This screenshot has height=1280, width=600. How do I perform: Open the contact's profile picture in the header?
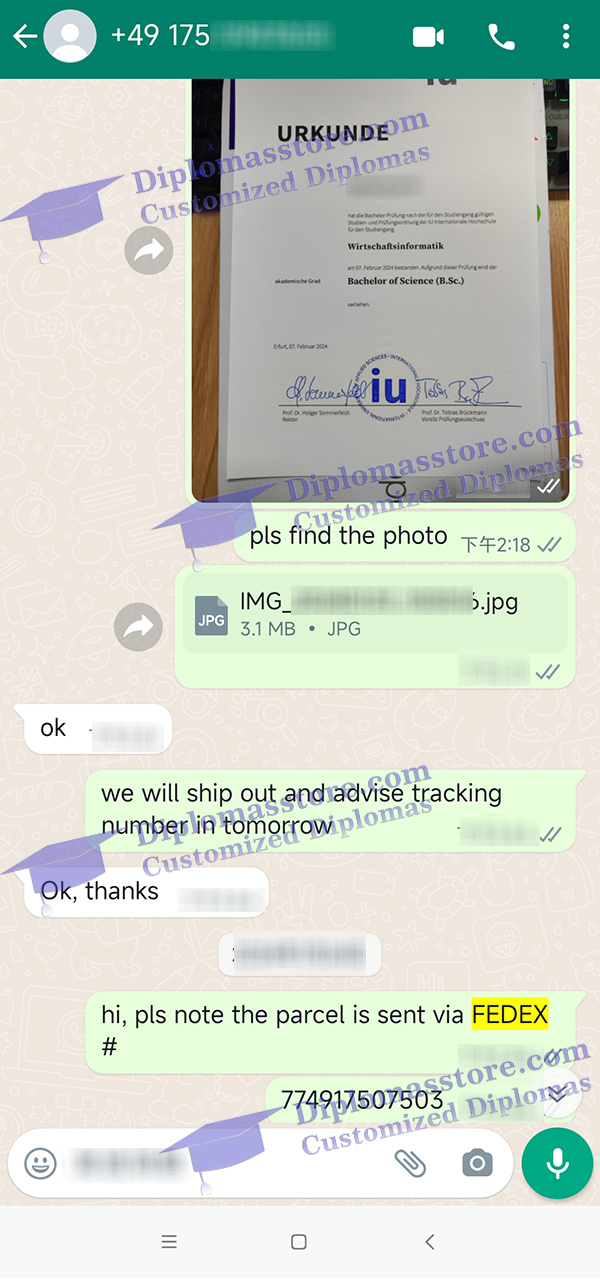tap(70, 37)
